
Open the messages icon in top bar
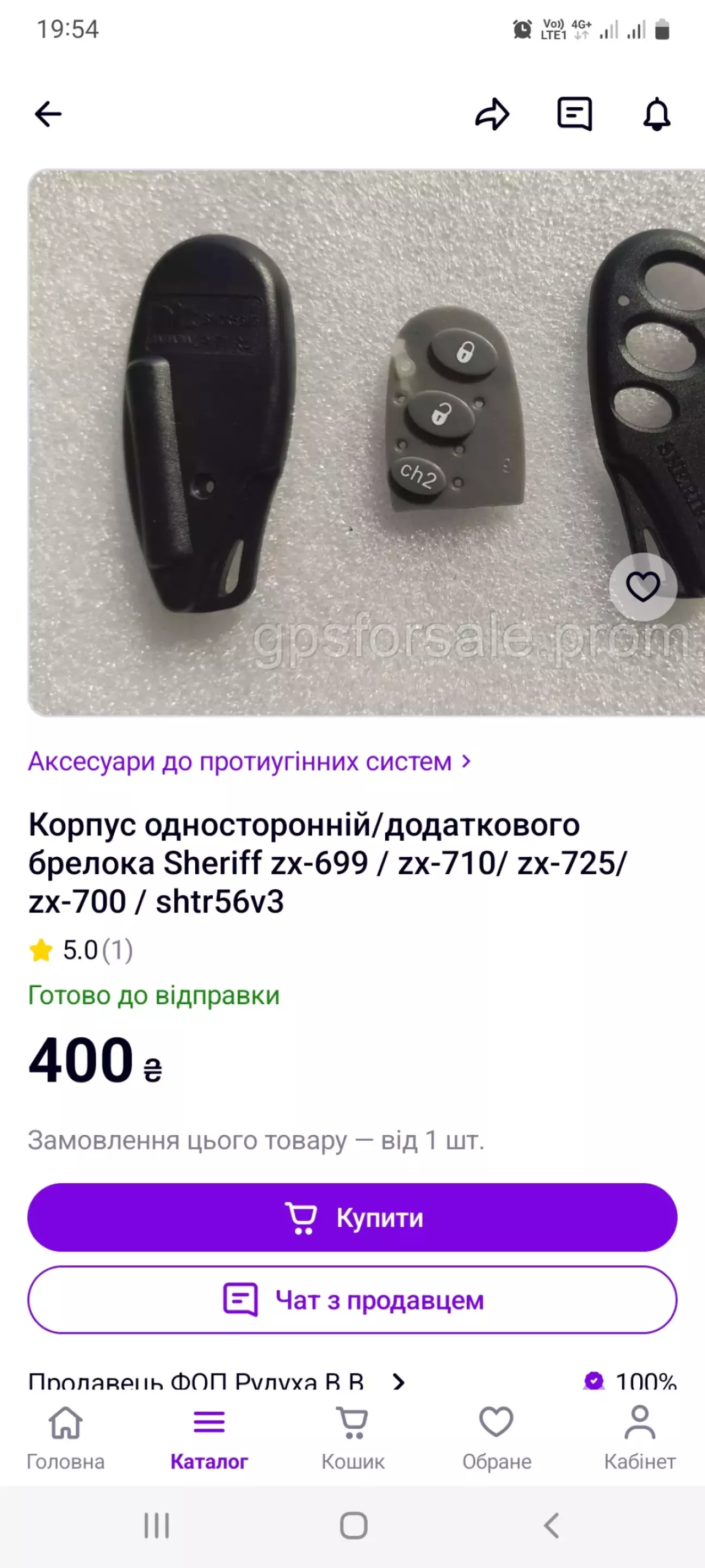tap(574, 114)
